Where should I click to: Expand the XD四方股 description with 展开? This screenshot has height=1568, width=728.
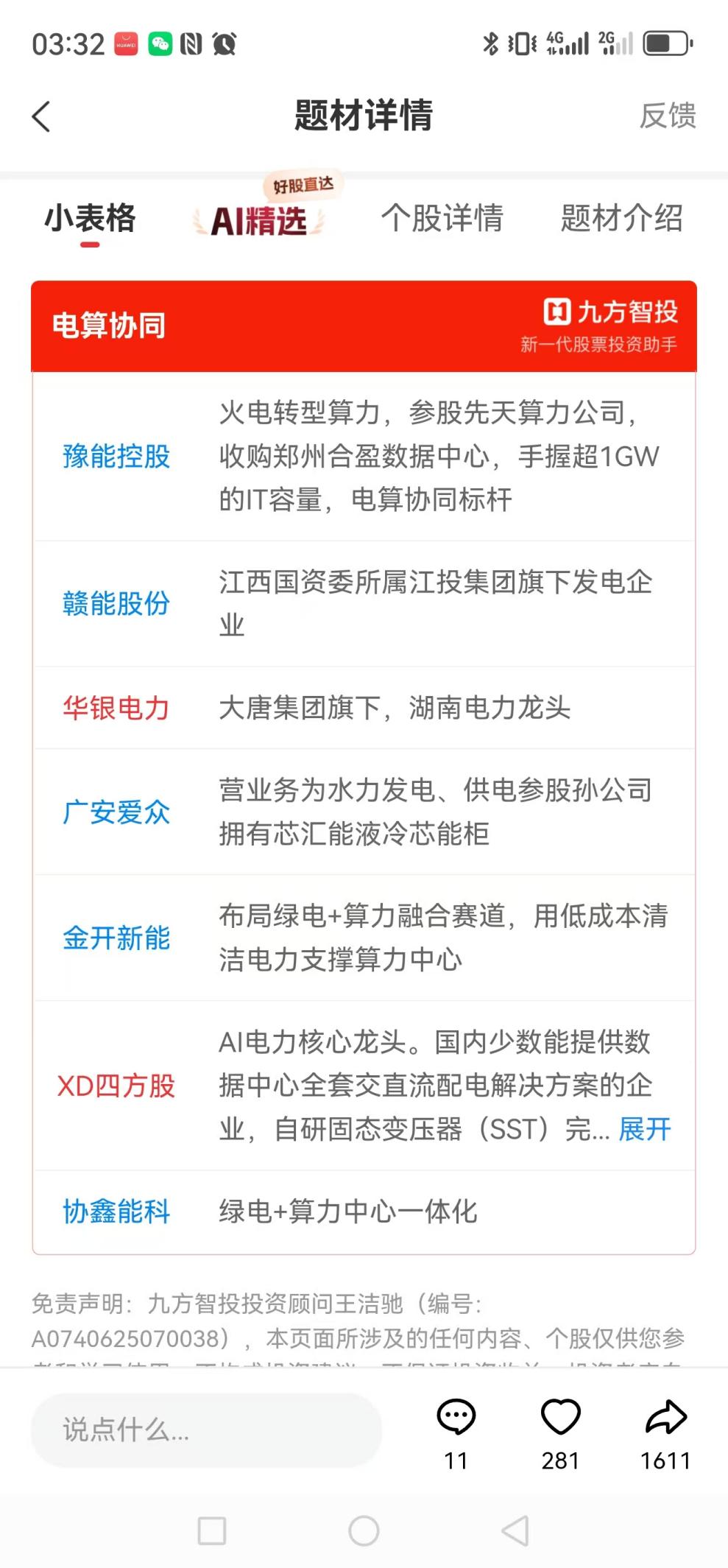[645, 1129]
